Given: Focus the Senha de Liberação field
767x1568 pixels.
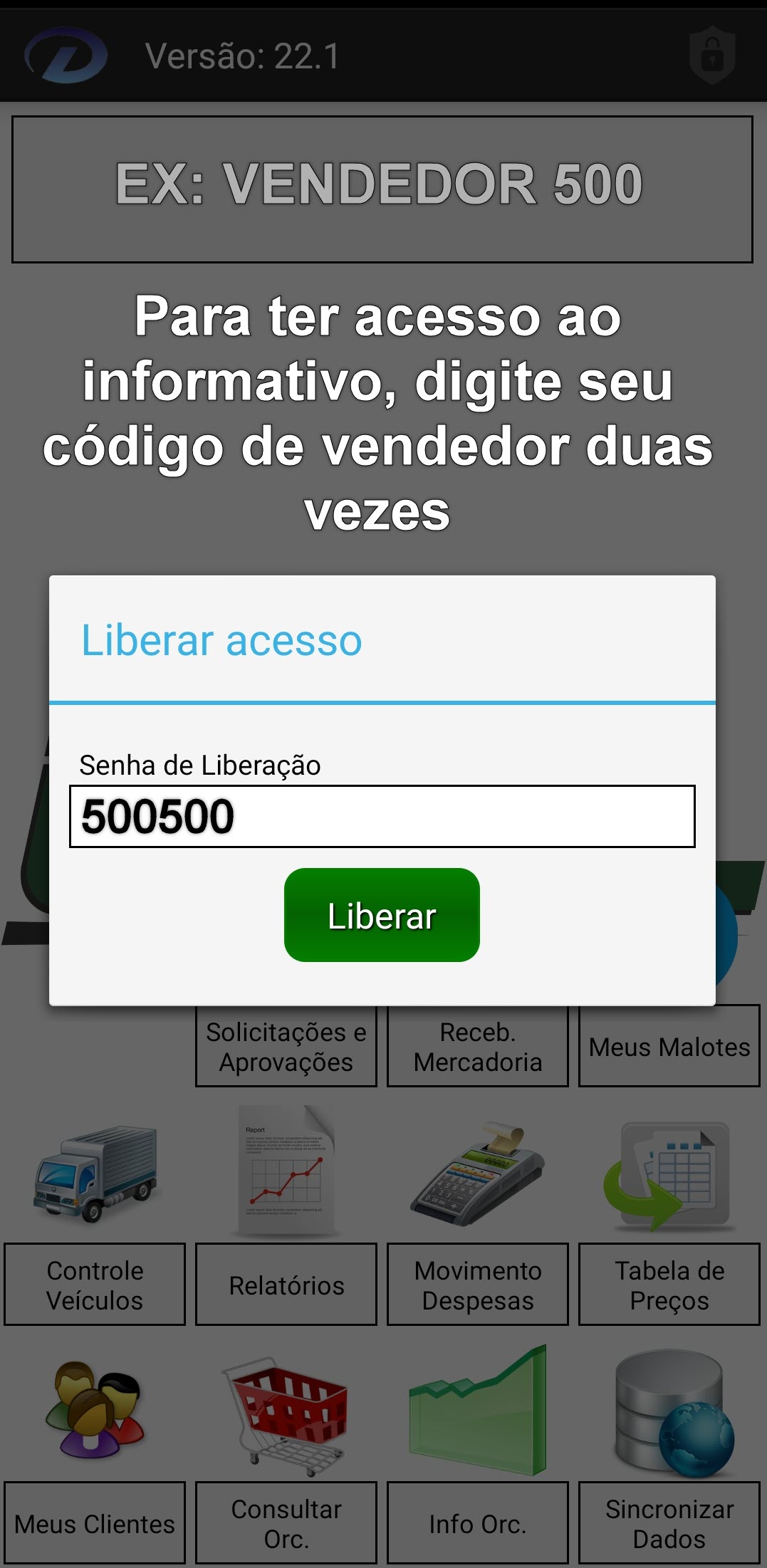Looking at the screenshot, I should pyautogui.click(x=382, y=816).
